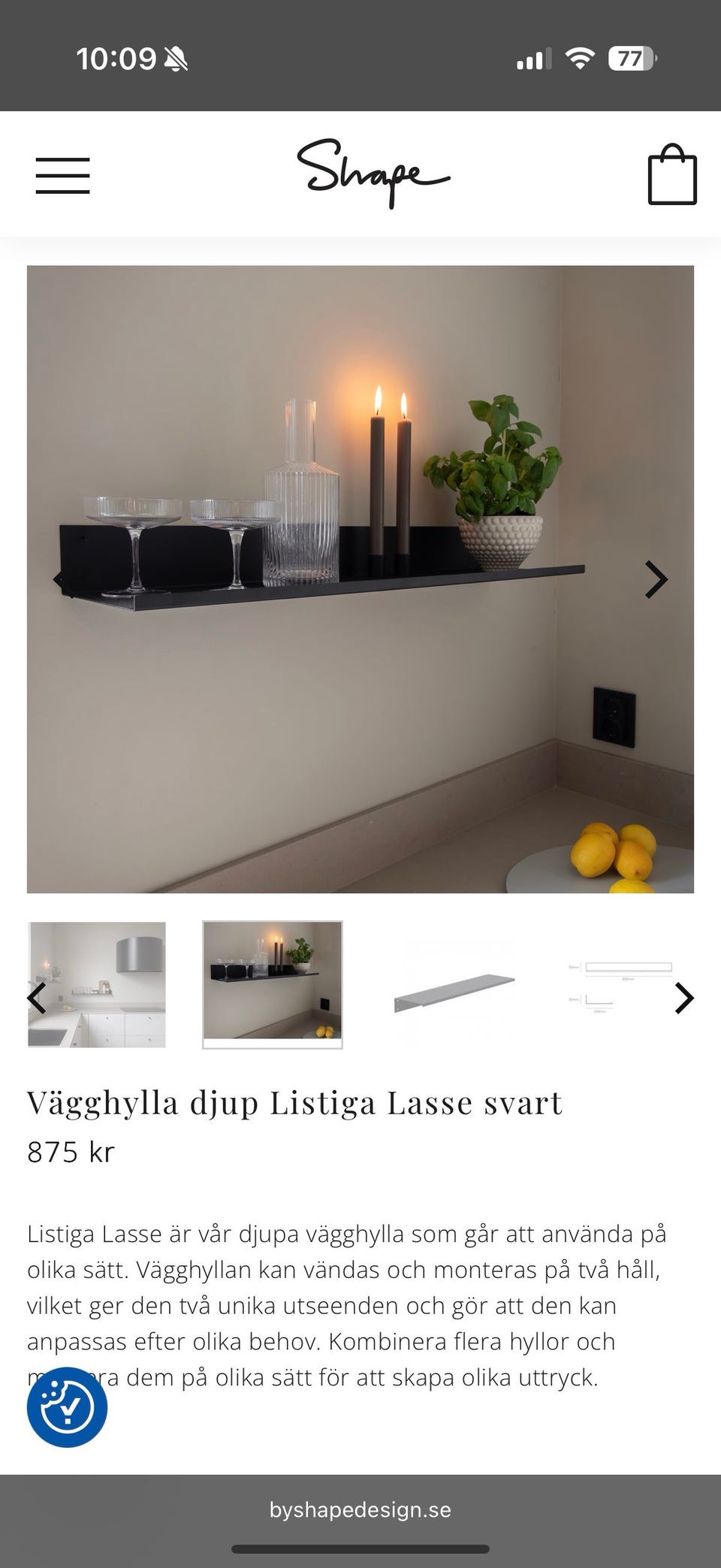
Task: Open the hamburger navigation menu
Action: [63, 176]
